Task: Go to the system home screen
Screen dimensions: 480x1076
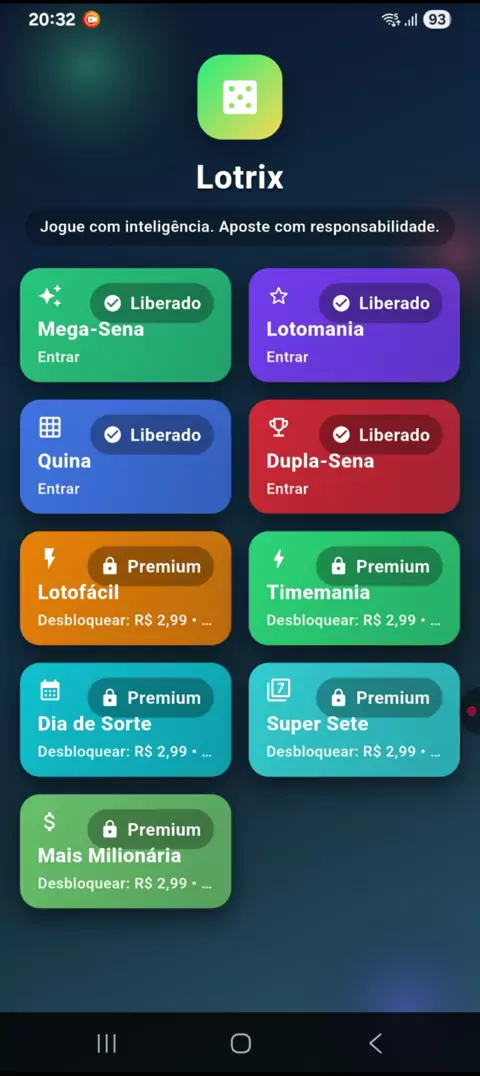Action: tap(240, 1044)
